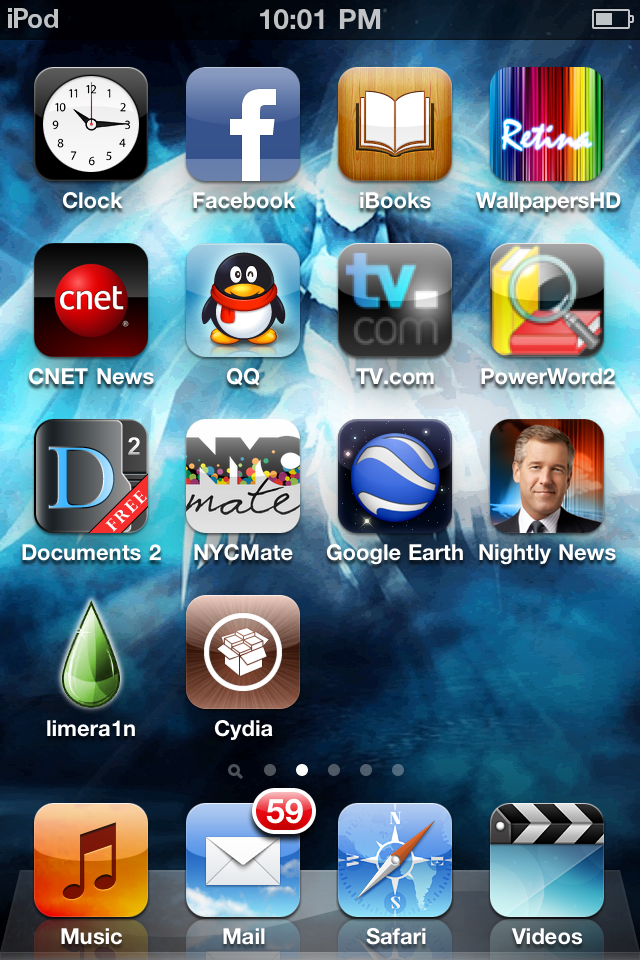
Task: Open iBooks
Action: click(x=395, y=124)
